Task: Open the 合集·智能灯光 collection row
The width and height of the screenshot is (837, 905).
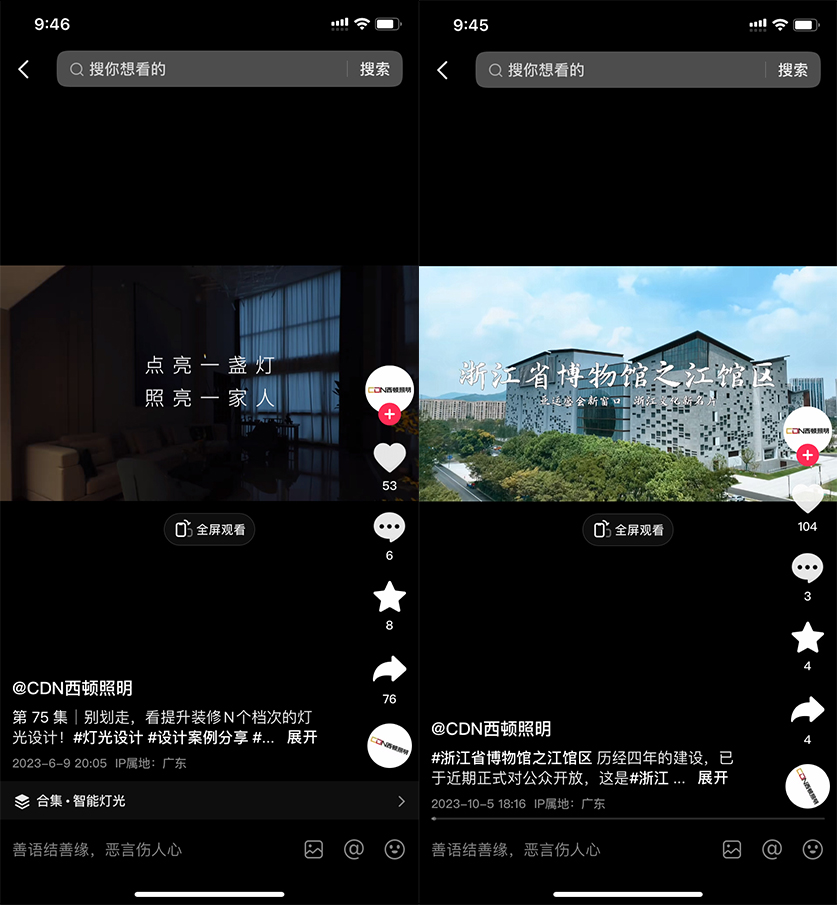Action: [209, 801]
